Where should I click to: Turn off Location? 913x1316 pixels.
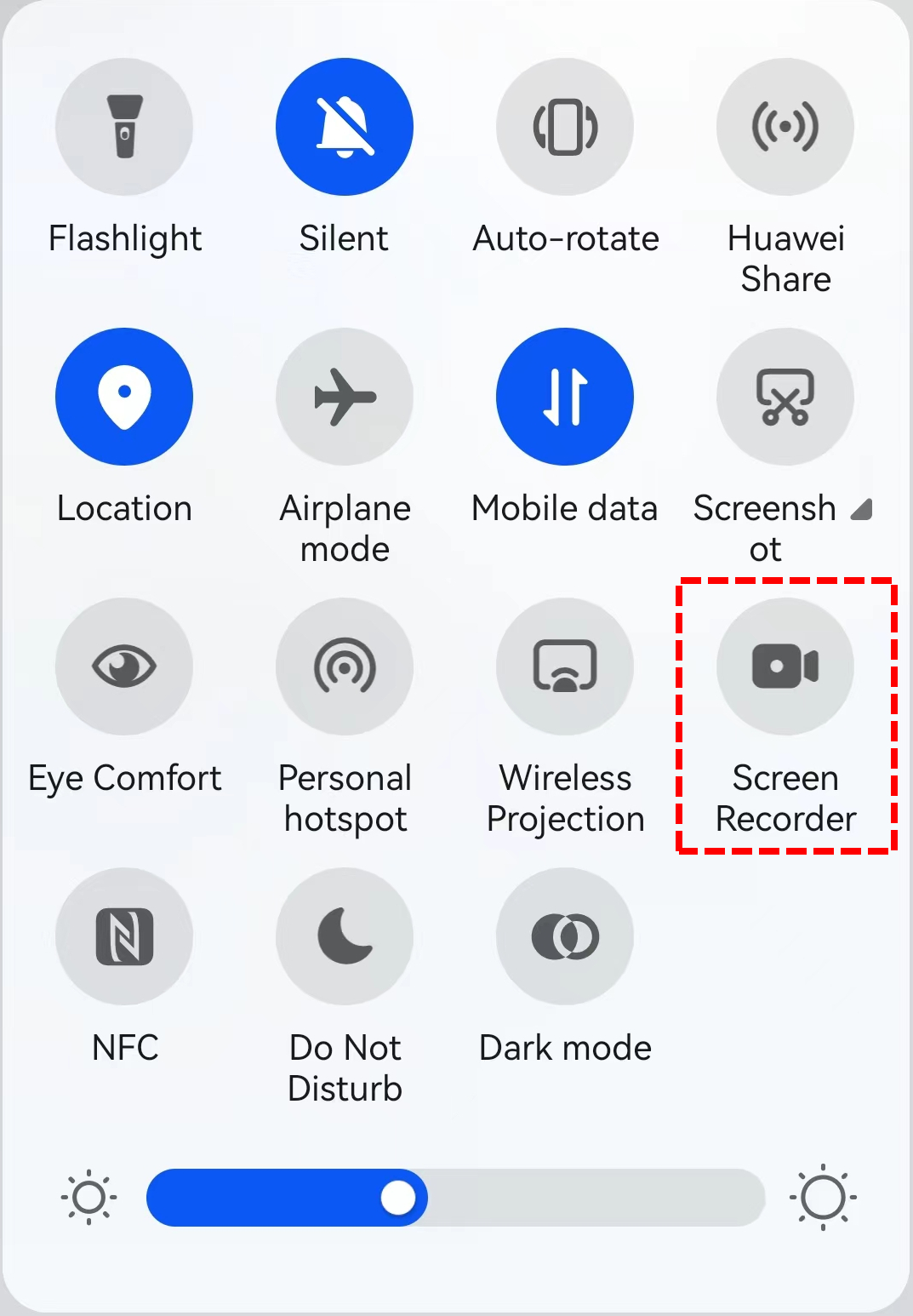pyautogui.click(x=124, y=397)
